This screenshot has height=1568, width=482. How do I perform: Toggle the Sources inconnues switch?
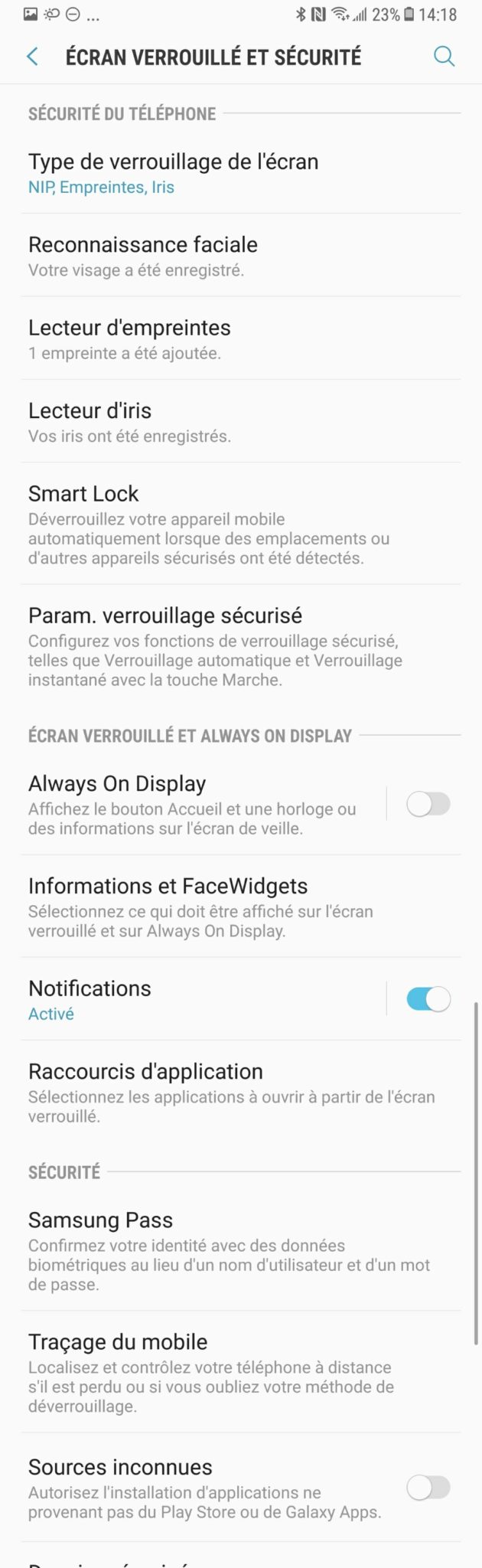click(x=428, y=1488)
